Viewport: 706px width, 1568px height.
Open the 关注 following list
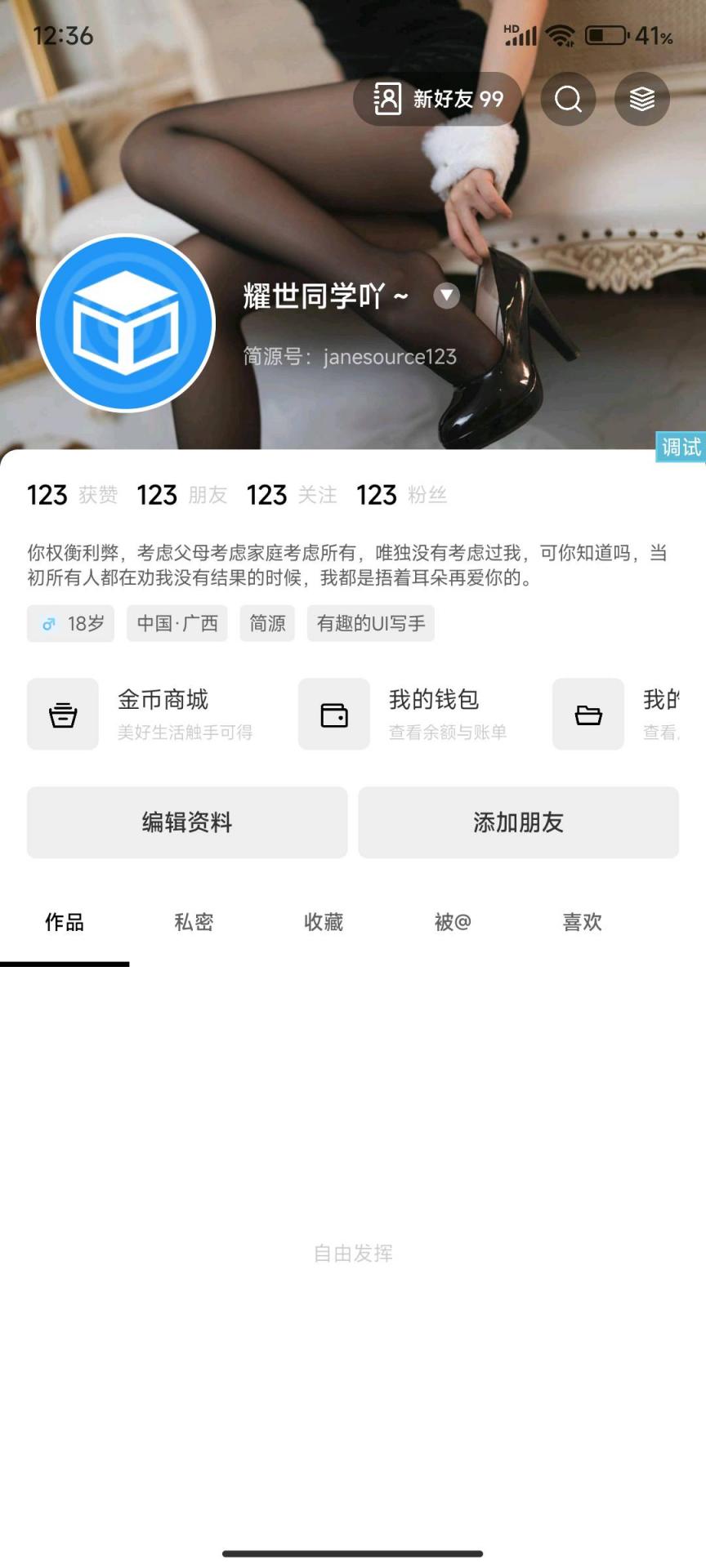tap(292, 495)
